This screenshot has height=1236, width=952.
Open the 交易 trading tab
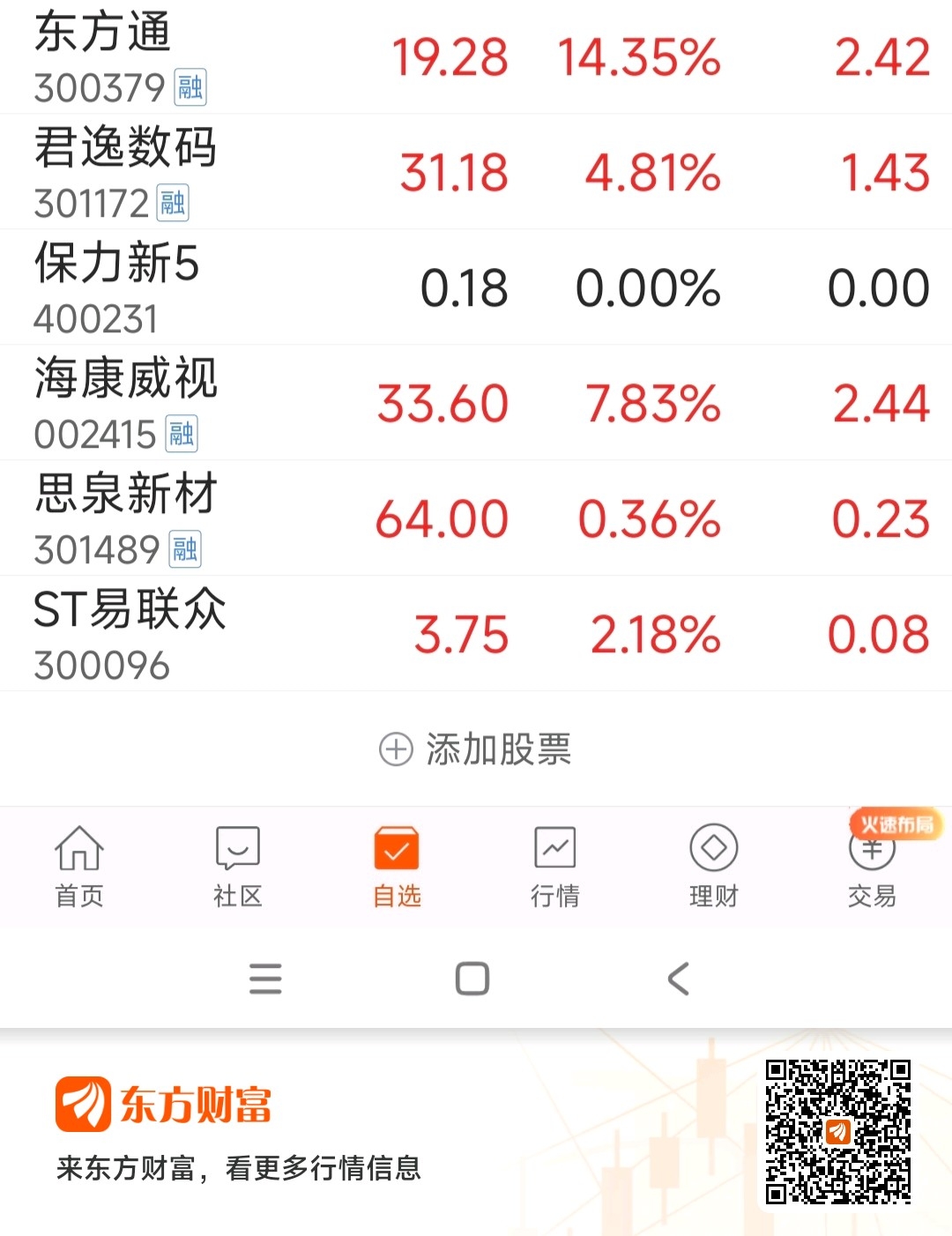tap(873, 867)
